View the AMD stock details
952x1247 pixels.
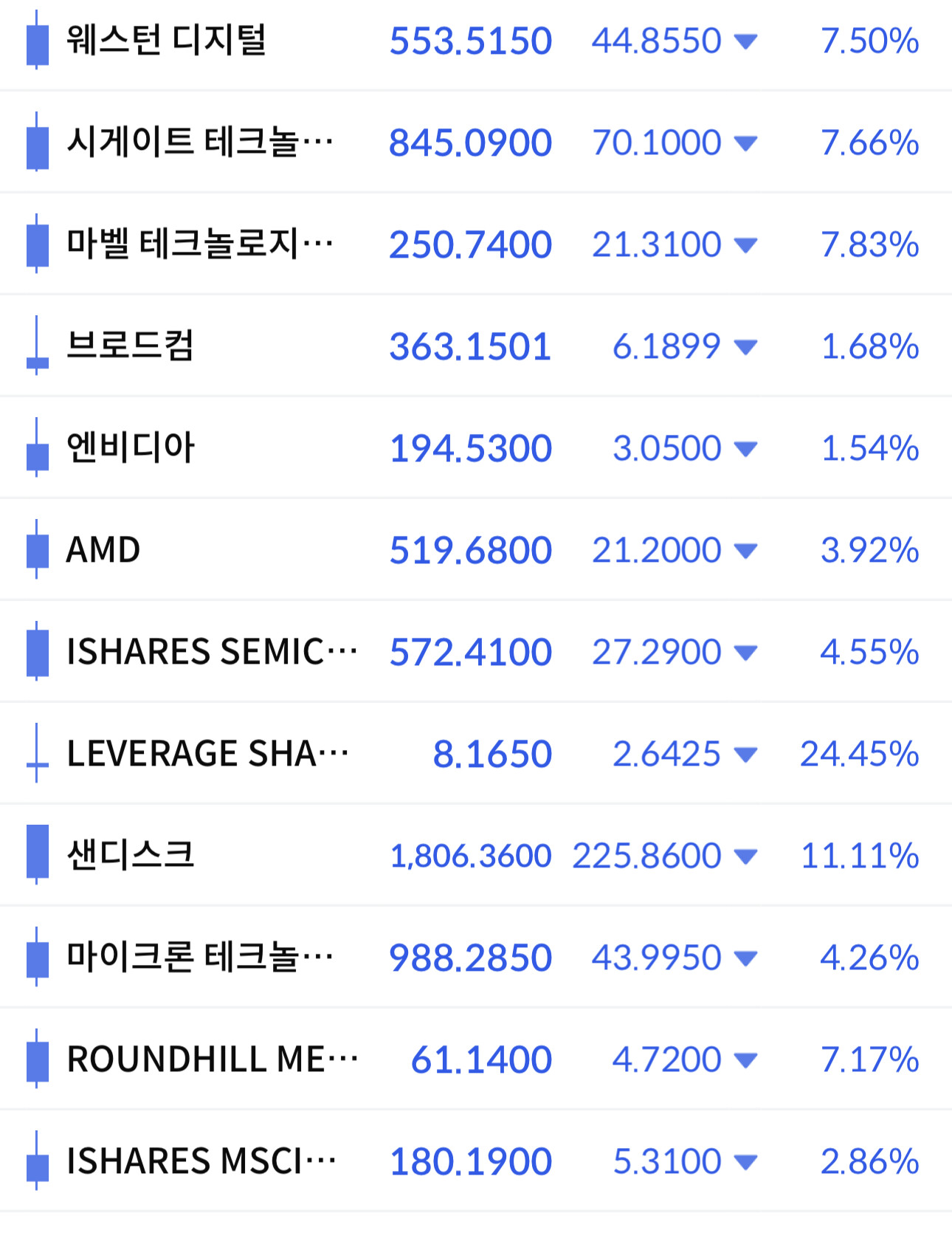[476, 549]
